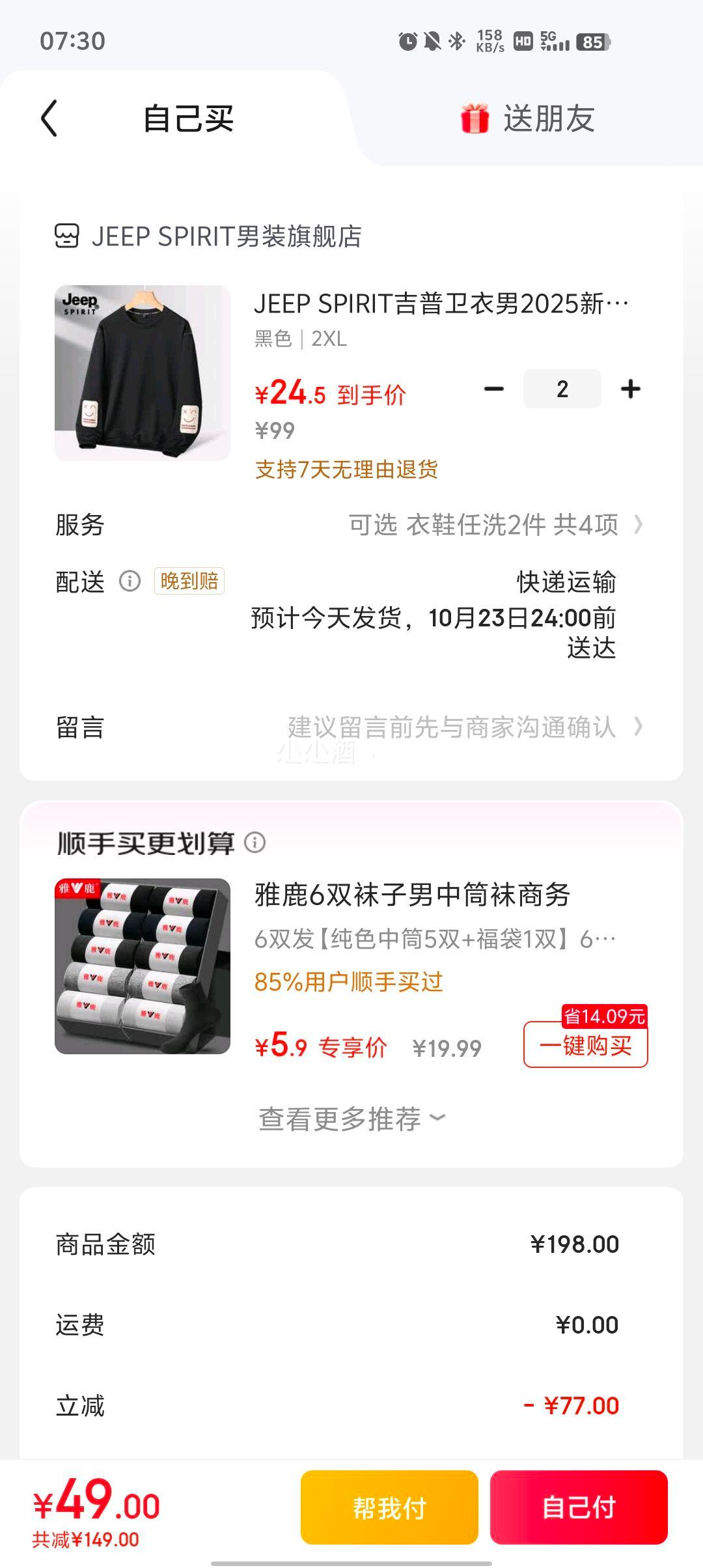This screenshot has width=703, height=1568.
Task: Increase sweatshirt quantity with plus button
Action: (x=630, y=389)
